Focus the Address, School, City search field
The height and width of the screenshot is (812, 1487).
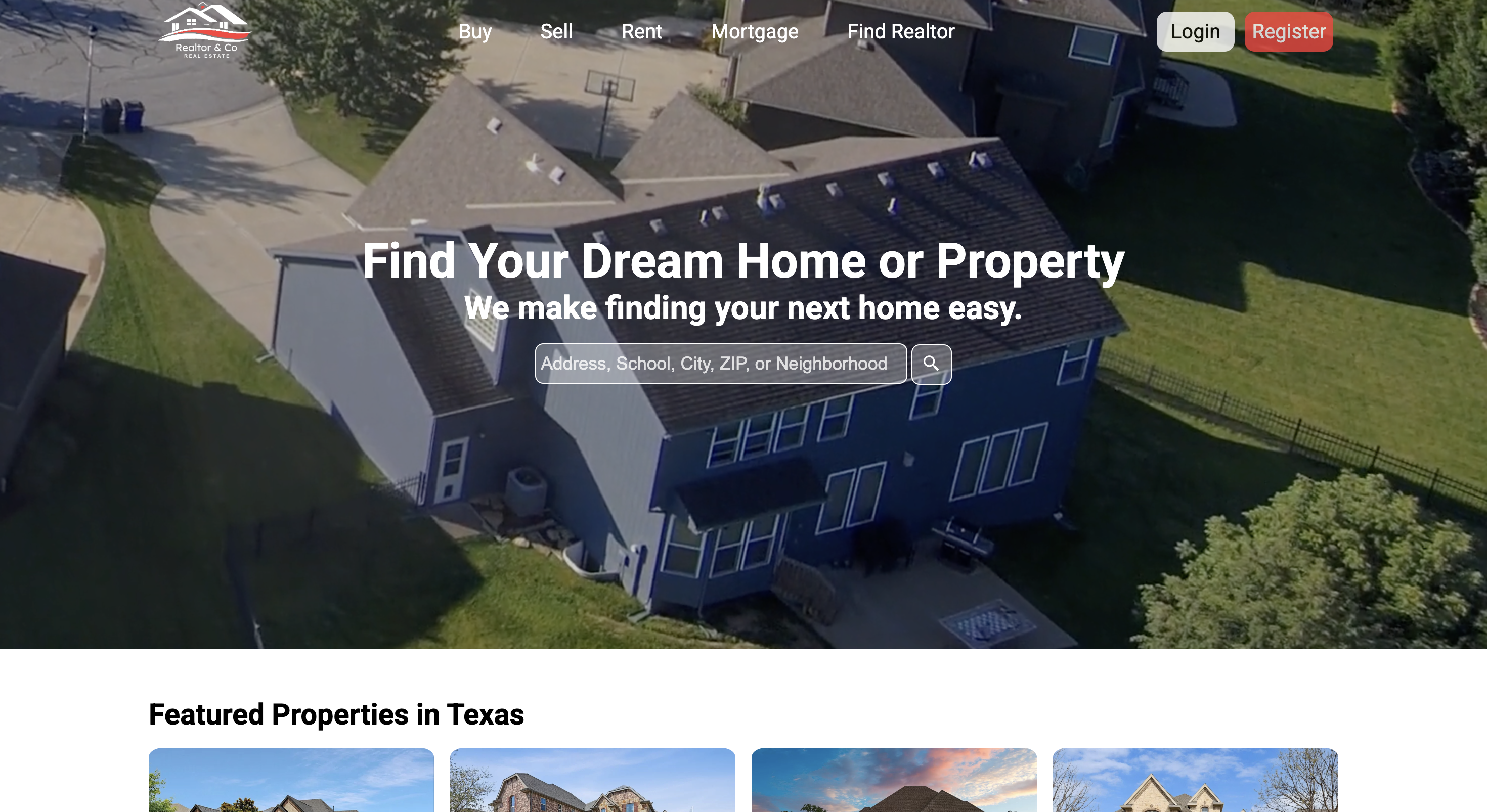click(720, 364)
